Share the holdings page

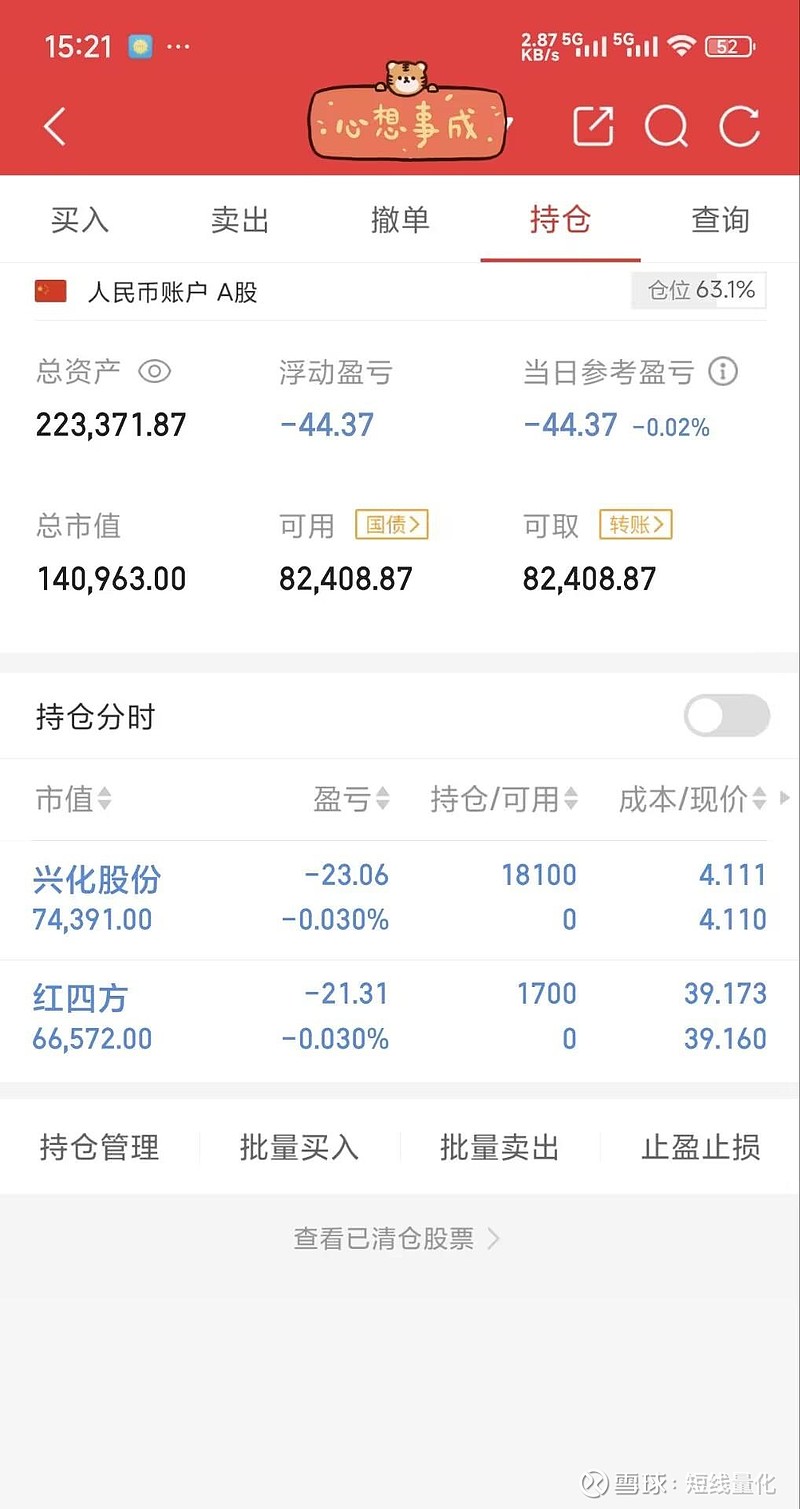click(593, 126)
